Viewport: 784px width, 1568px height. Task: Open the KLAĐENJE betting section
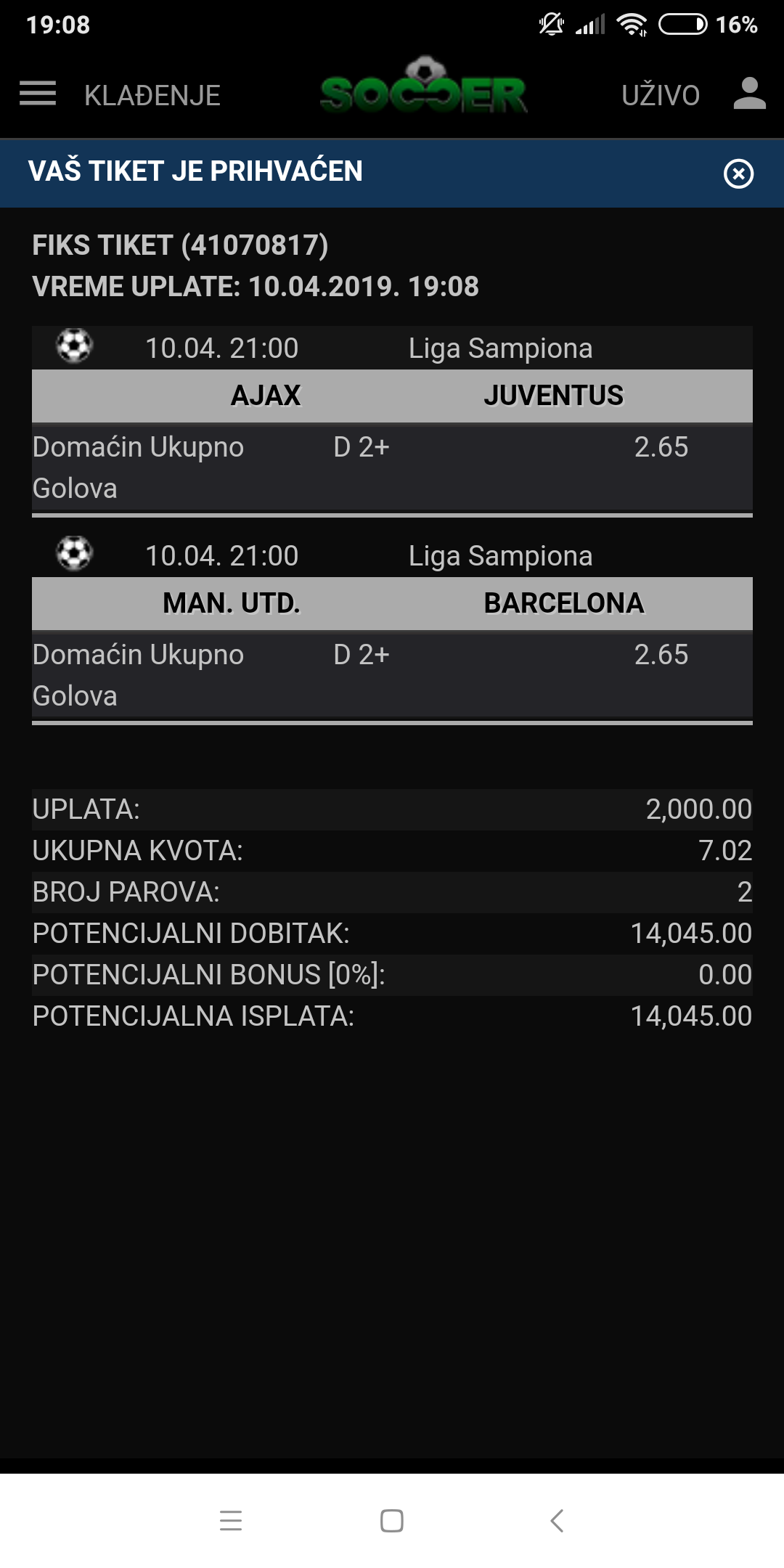click(152, 95)
